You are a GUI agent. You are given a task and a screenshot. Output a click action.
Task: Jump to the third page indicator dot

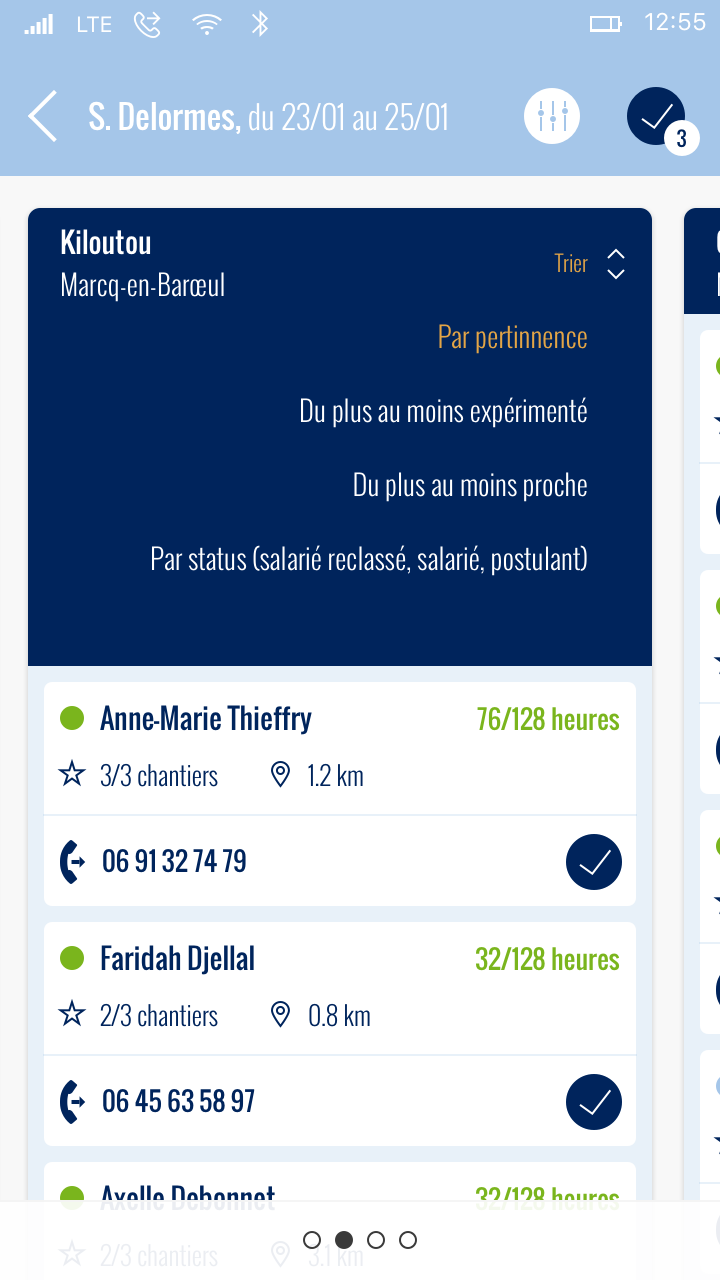[x=376, y=1240]
